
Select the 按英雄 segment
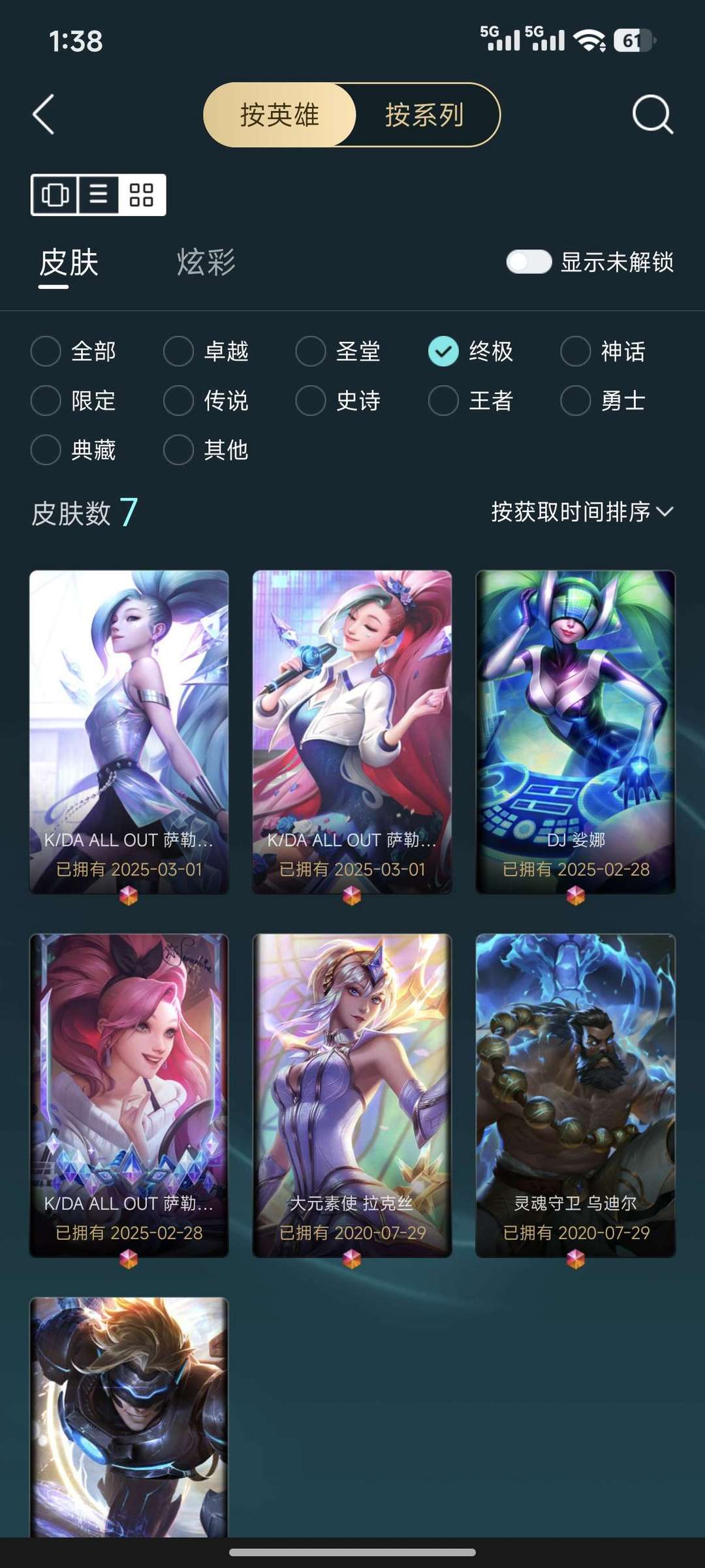point(279,115)
